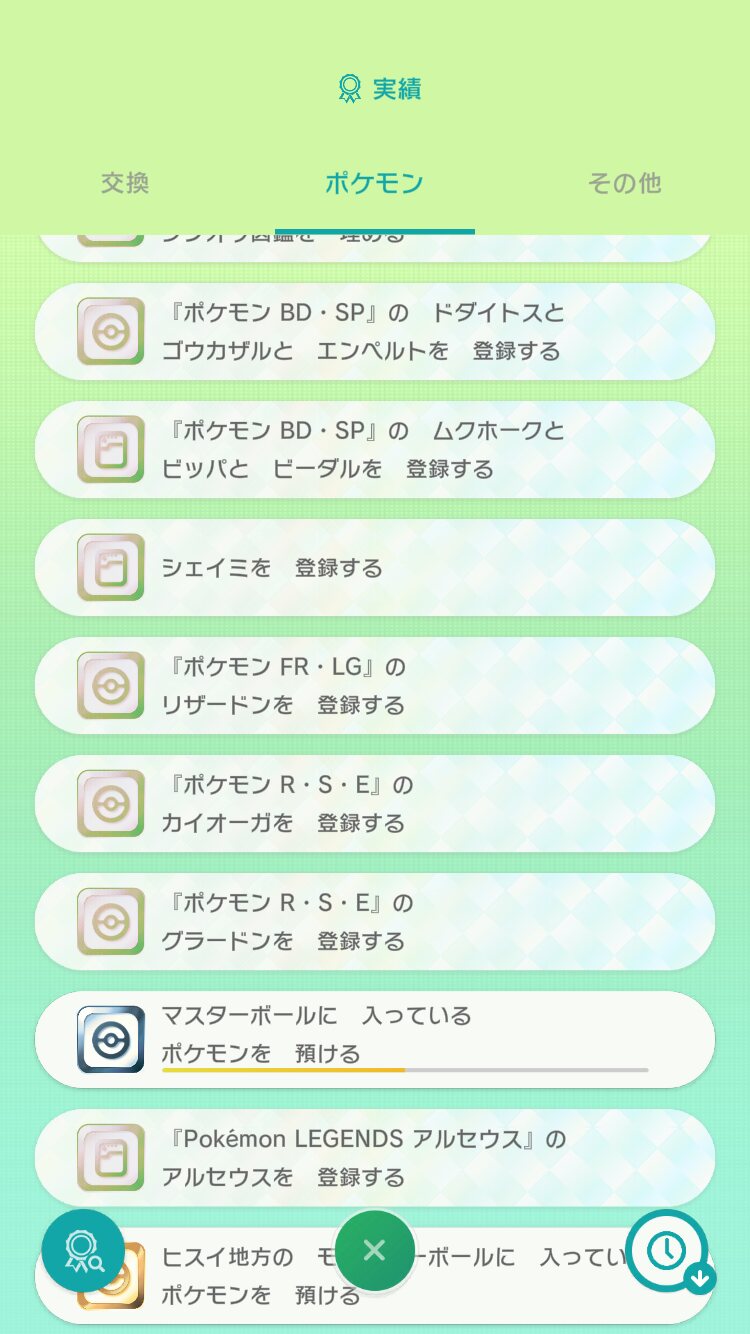This screenshot has width=750, height=1334.
Task: Open the FR・LG リザードン achievement
Action: (x=375, y=685)
